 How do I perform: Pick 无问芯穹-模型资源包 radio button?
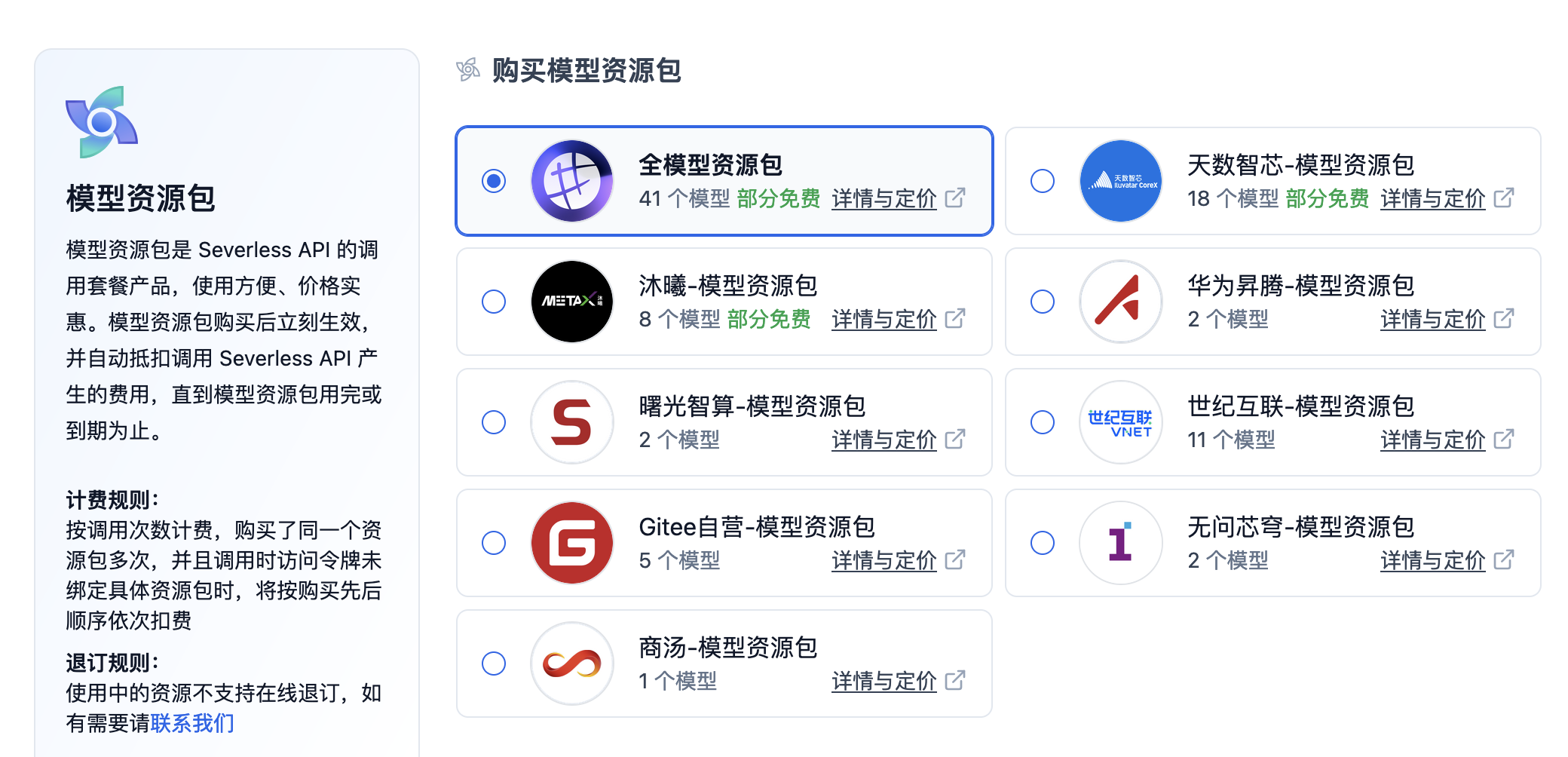(1043, 543)
